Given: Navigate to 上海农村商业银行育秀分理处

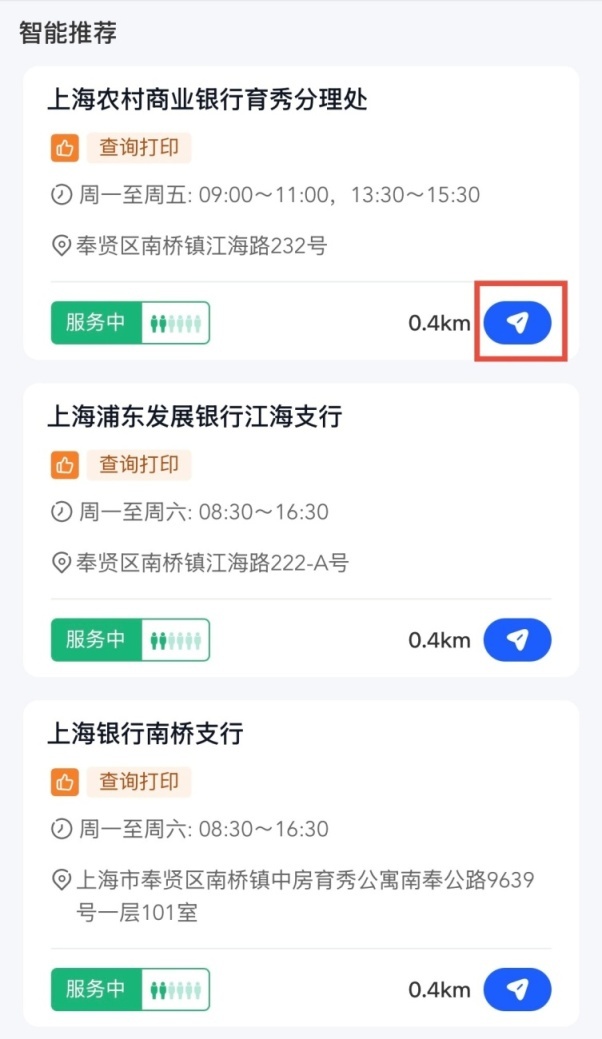Looking at the screenshot, I should (x=517, y=322).
